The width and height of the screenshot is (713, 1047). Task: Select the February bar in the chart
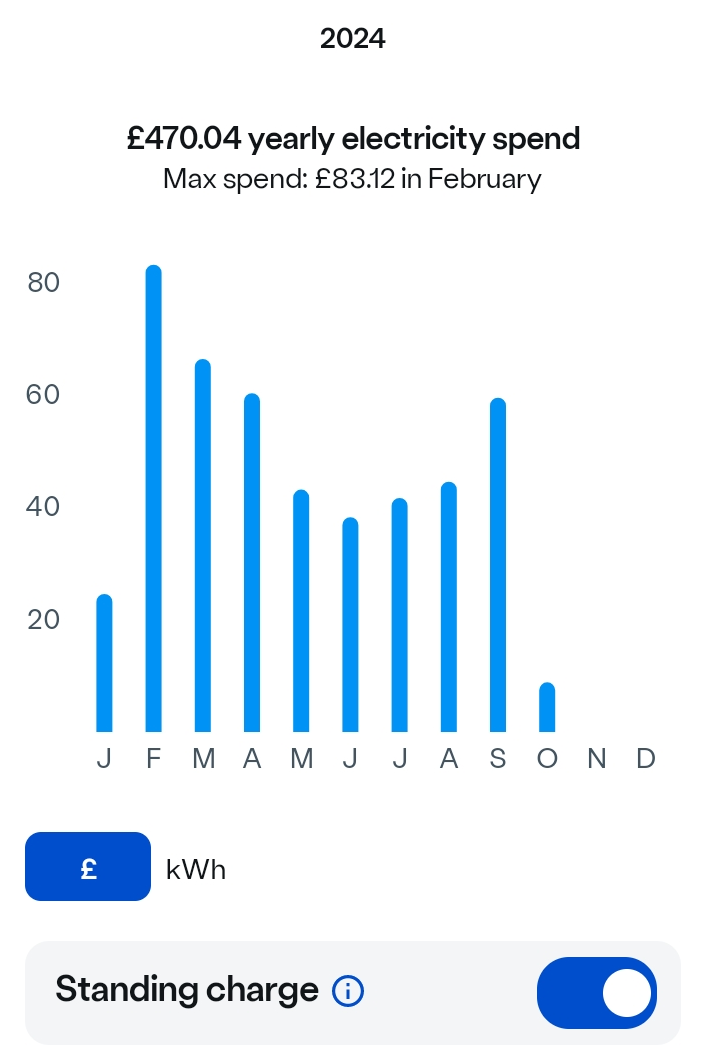point(153,500)
